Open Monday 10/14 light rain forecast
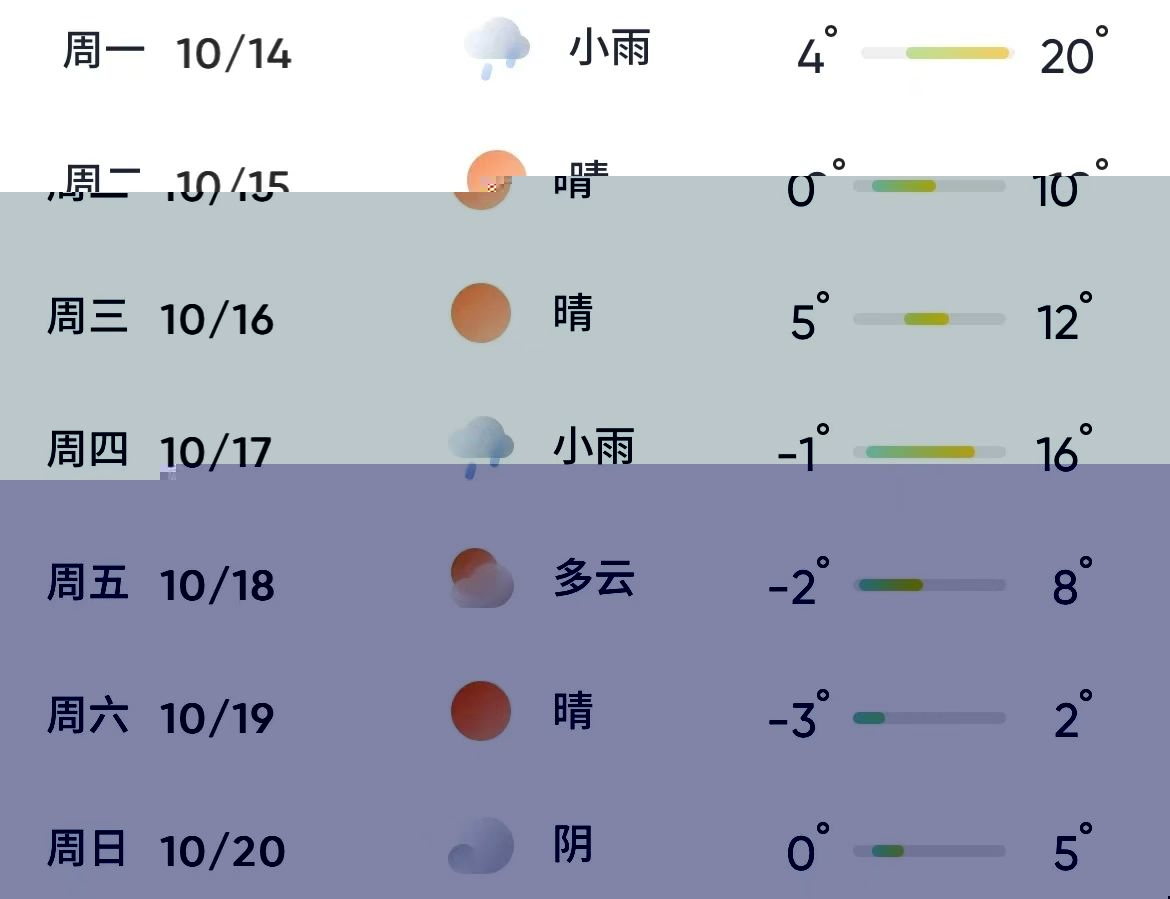Screen dimensions: 1170x899 pos(585,50)
